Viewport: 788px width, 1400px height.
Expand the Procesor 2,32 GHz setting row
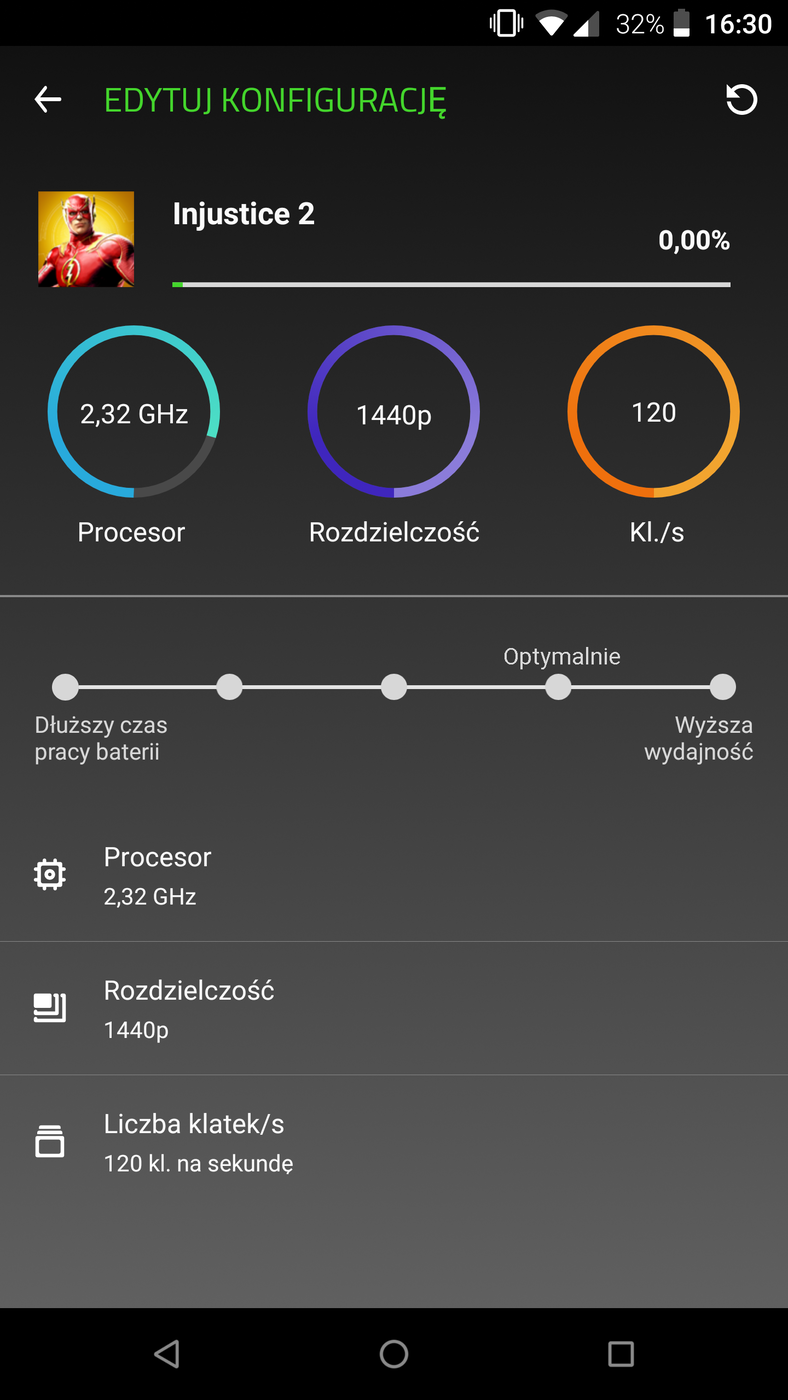point(394,873)
